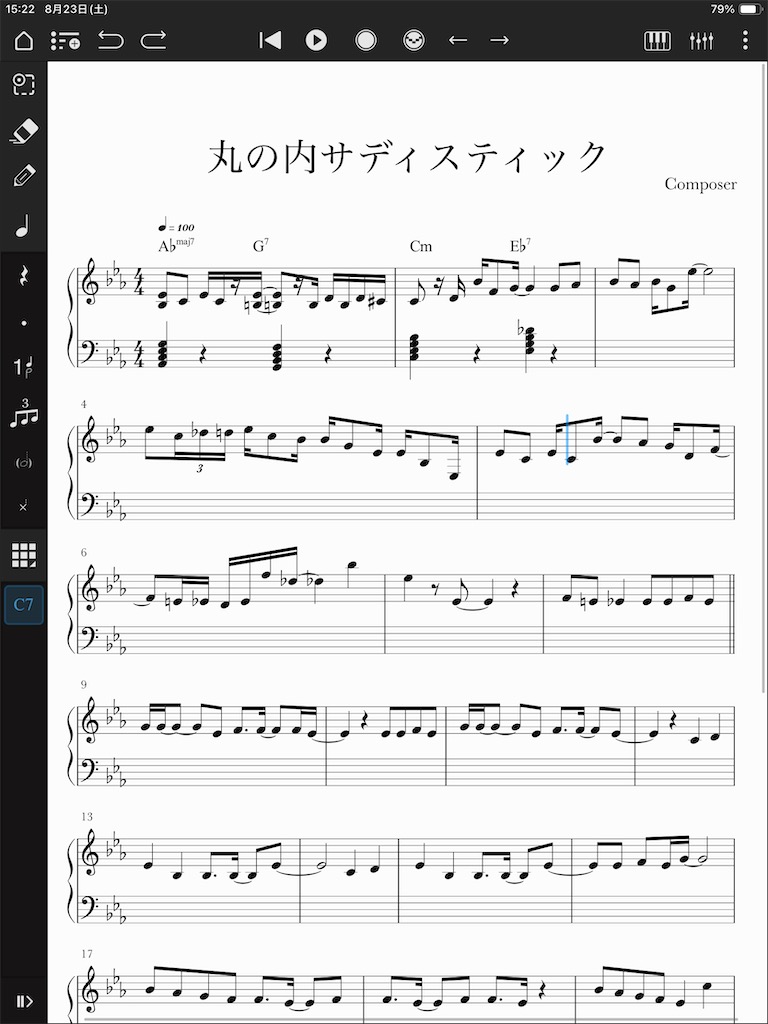
Task: Open the overflow menu
Action: pos(745,40)
